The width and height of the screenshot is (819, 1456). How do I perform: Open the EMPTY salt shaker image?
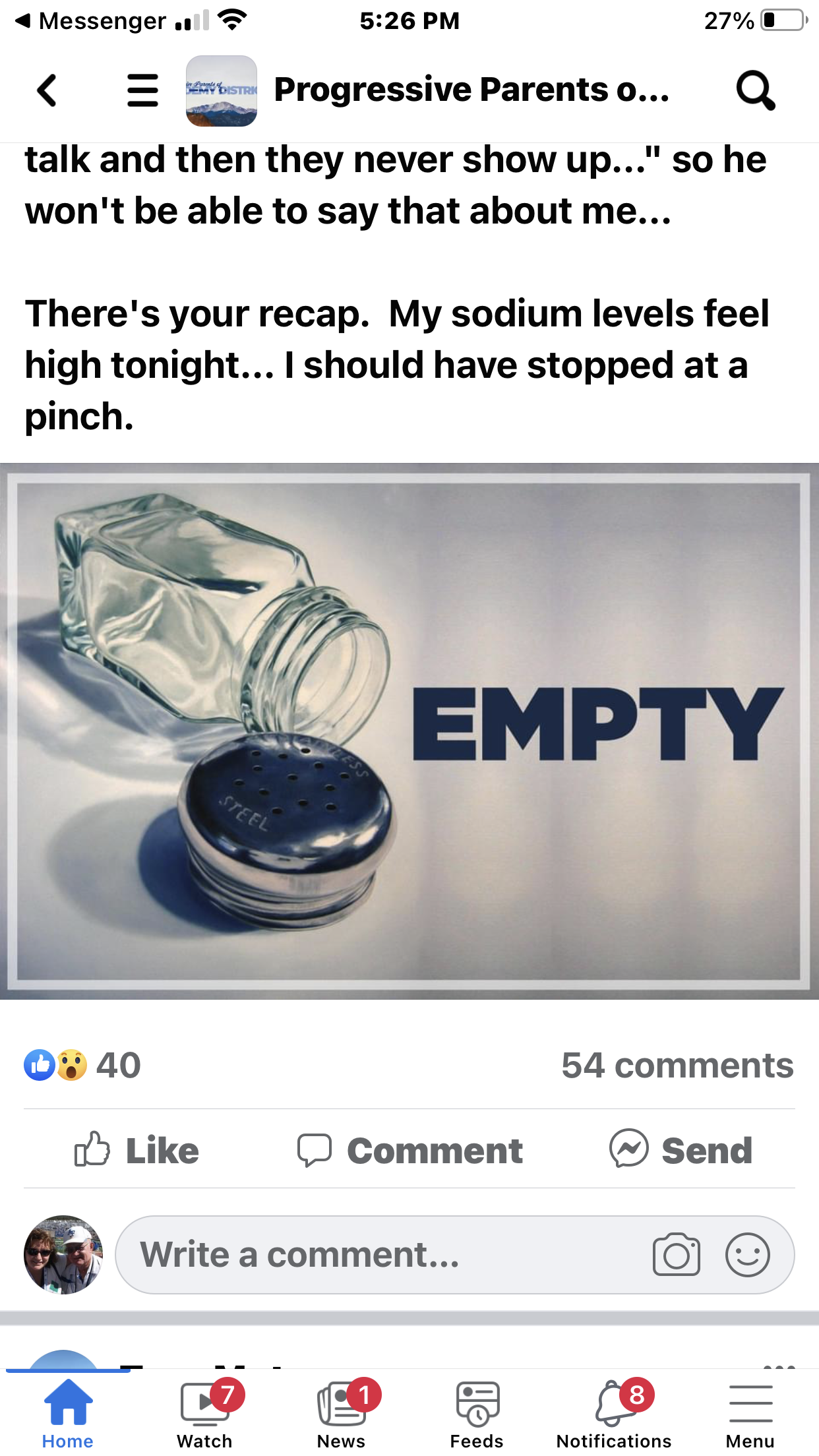click(409, 731)
